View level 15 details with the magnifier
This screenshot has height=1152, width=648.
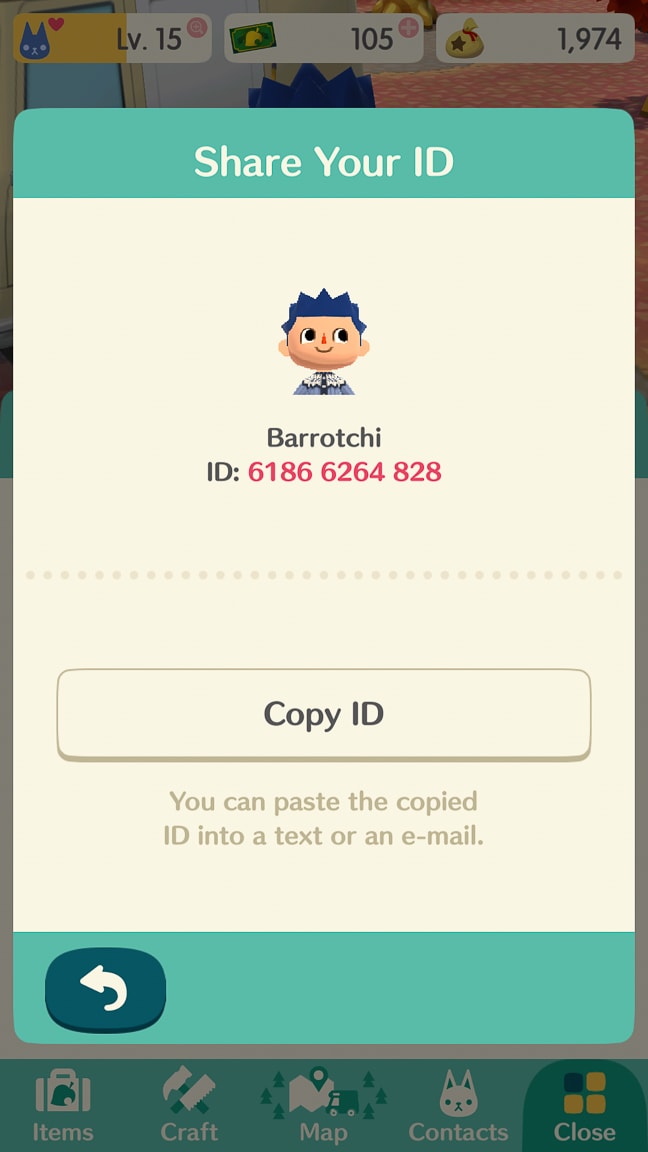click(197, 28)
